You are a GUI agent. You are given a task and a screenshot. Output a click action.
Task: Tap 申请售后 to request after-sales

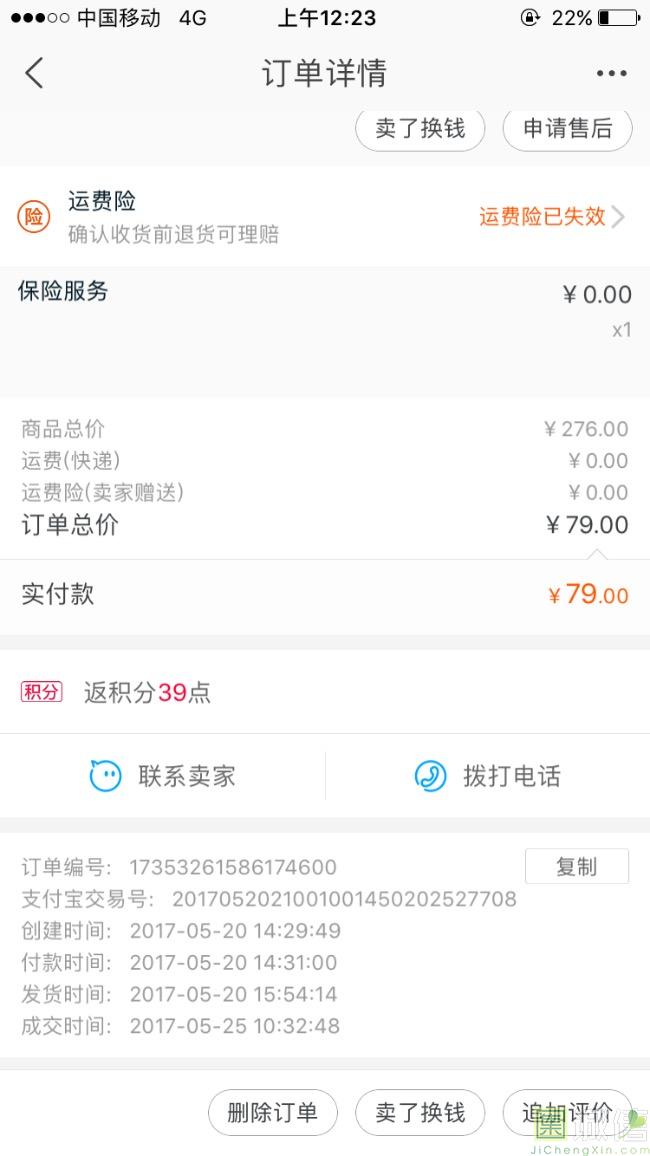[x=567, y=128]
